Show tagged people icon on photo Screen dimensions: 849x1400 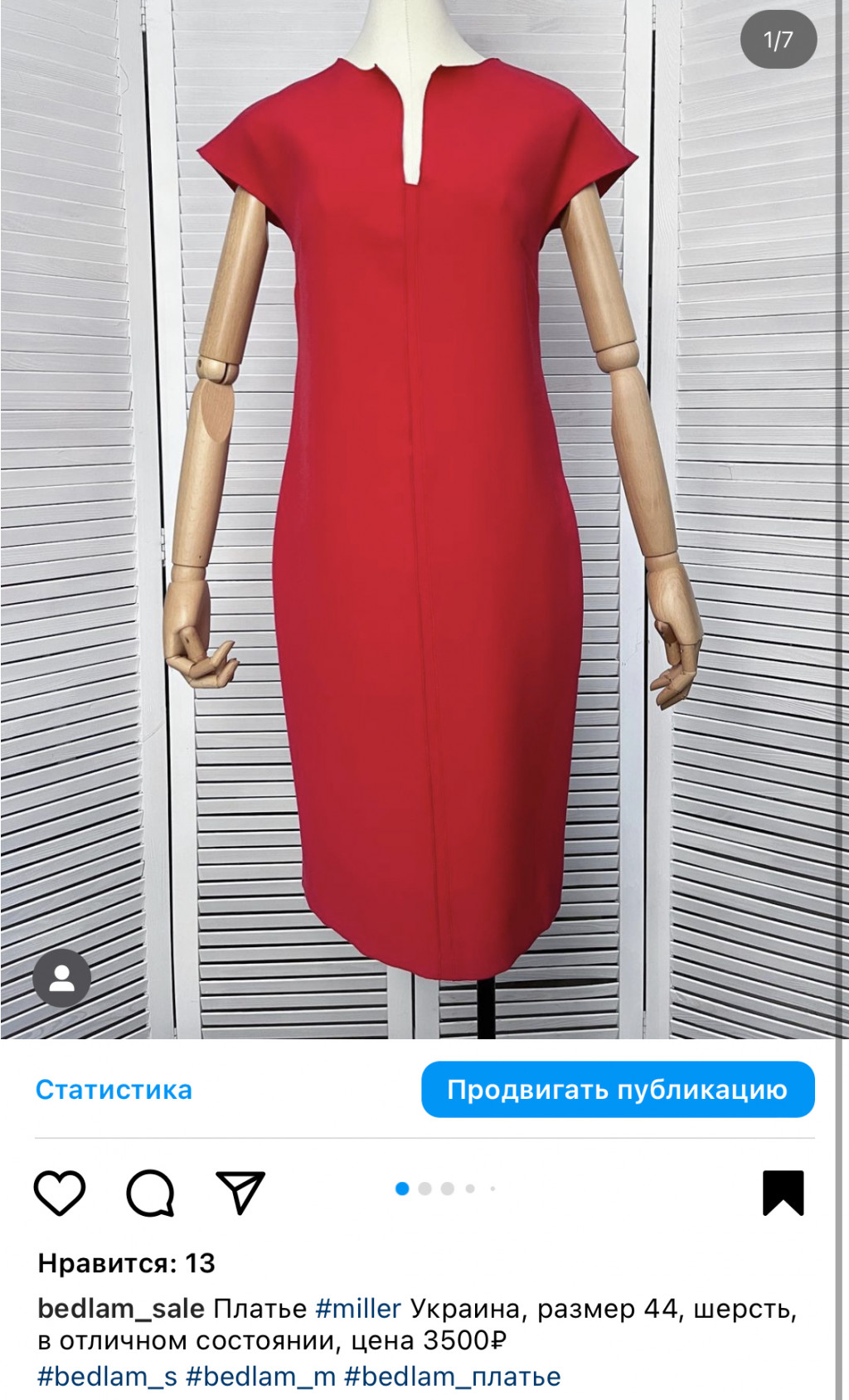[61, 979]
